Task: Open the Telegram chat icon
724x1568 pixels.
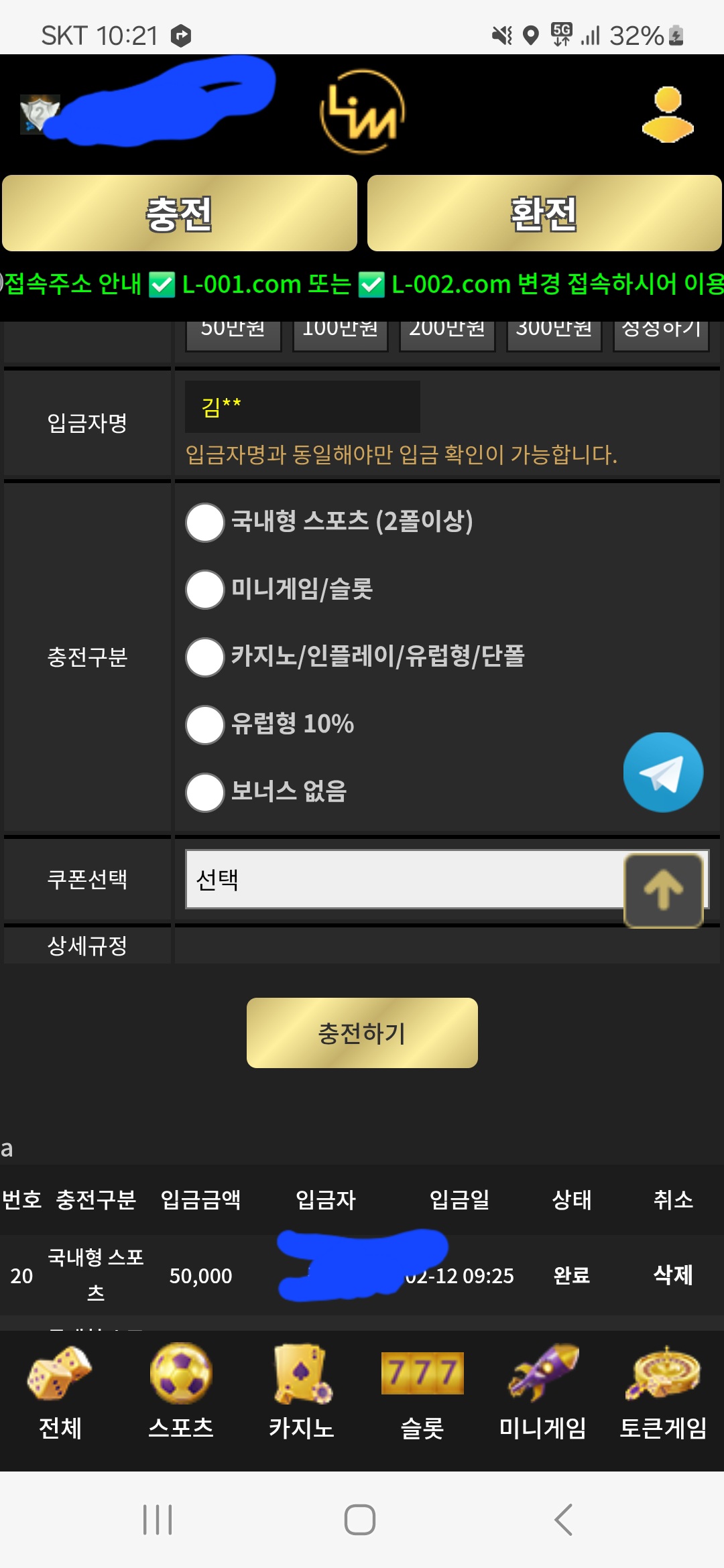Action: 663,772
